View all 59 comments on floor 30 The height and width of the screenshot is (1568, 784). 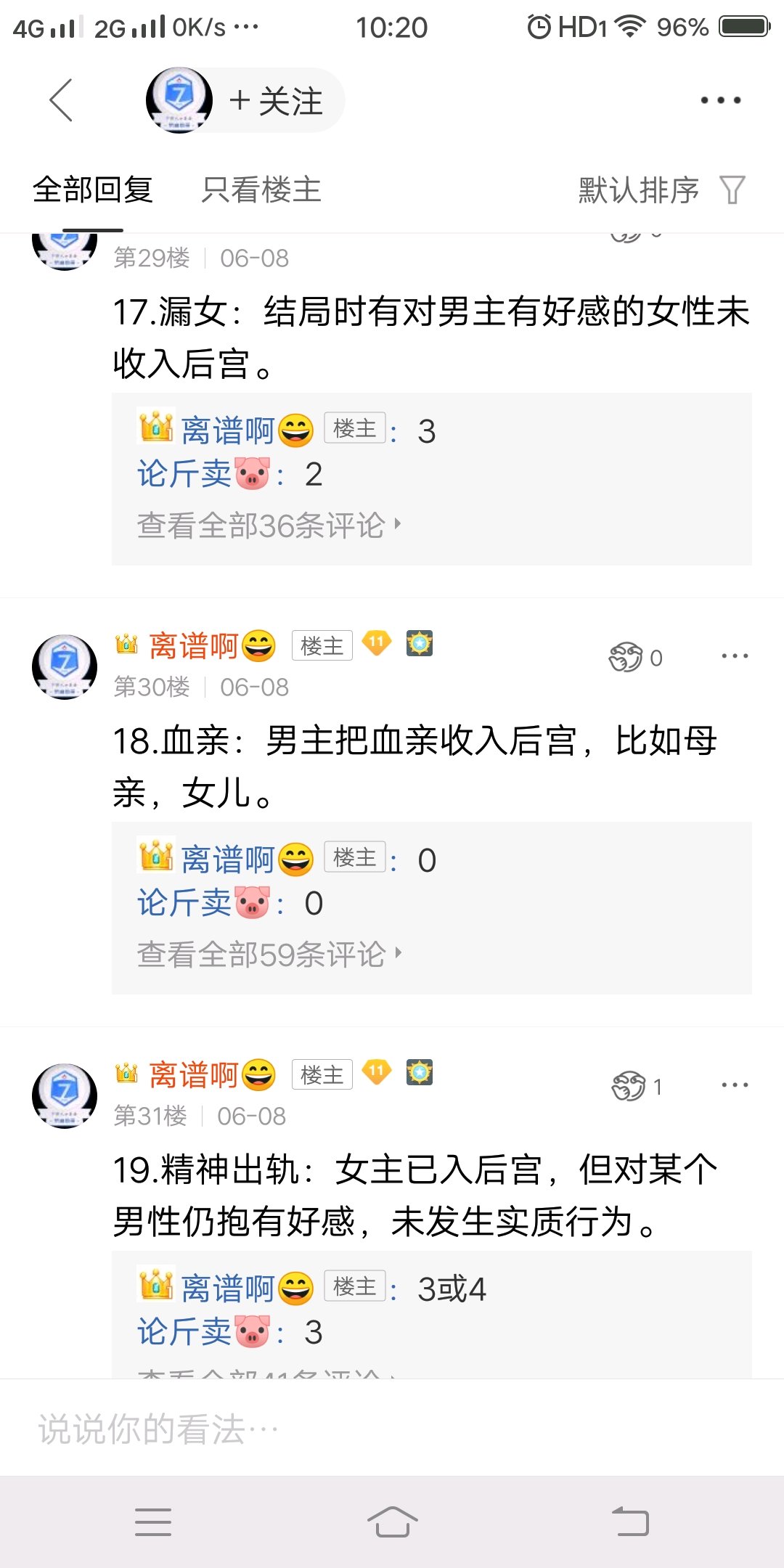click(269, 954)
